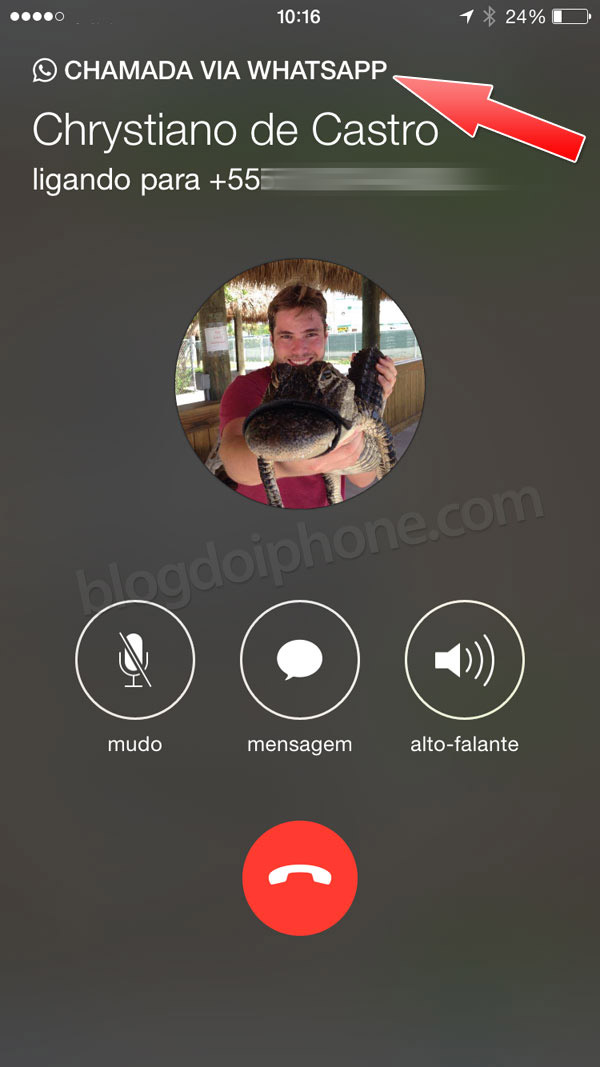Viewport: 600px width, 1067px height.
Task: End the WhatsApp call
Action: point(300,878)
